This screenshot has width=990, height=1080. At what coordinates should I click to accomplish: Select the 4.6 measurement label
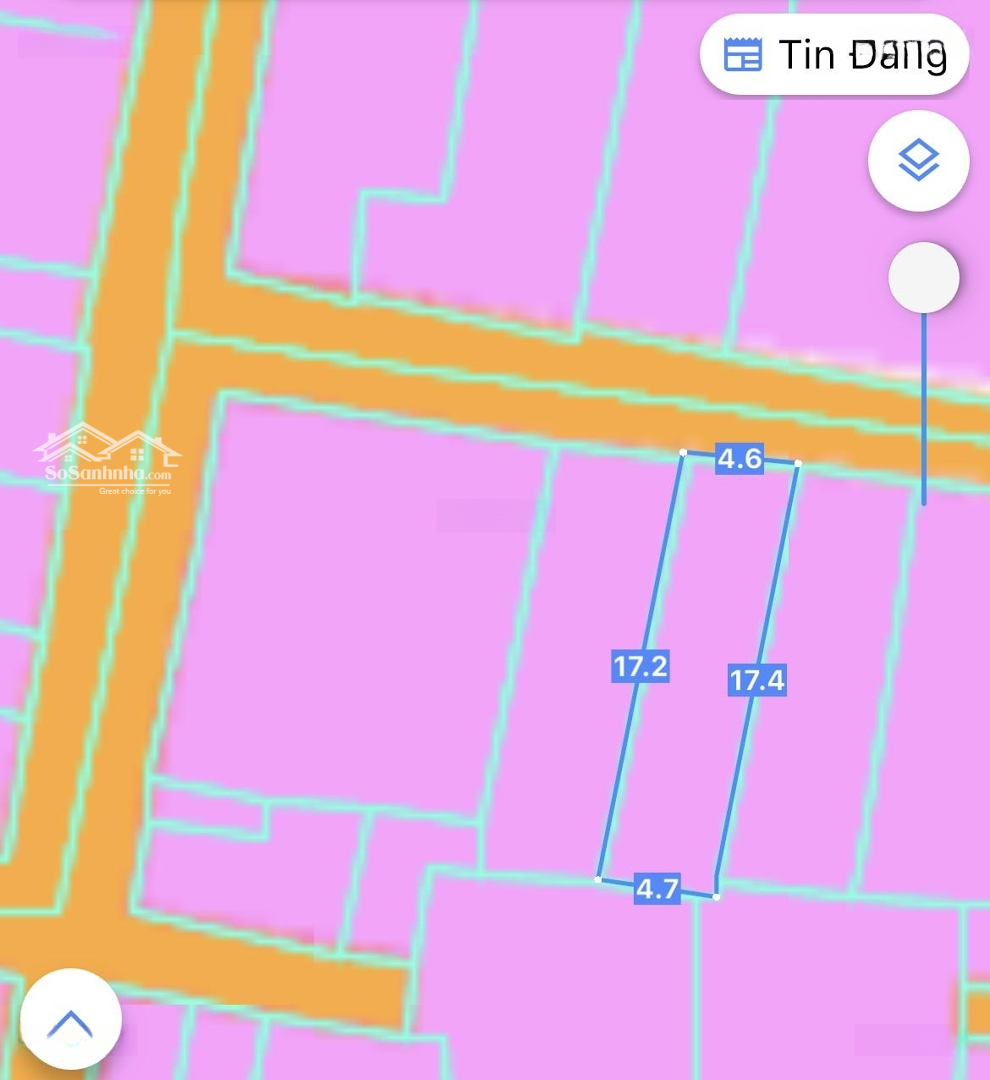click(x=738, y=458)
